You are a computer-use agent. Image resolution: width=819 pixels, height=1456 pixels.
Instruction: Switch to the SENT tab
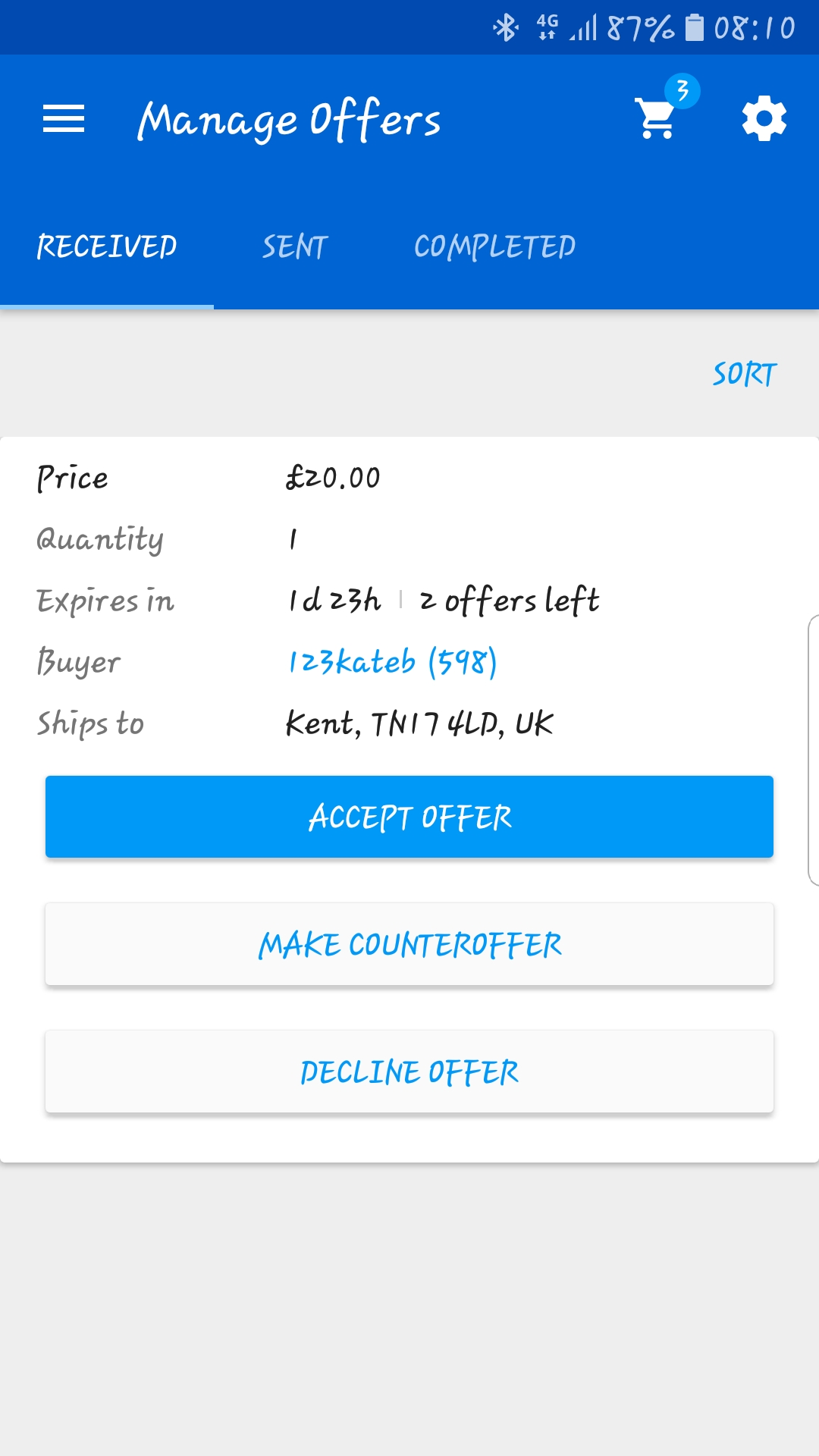tap(294, 246)
